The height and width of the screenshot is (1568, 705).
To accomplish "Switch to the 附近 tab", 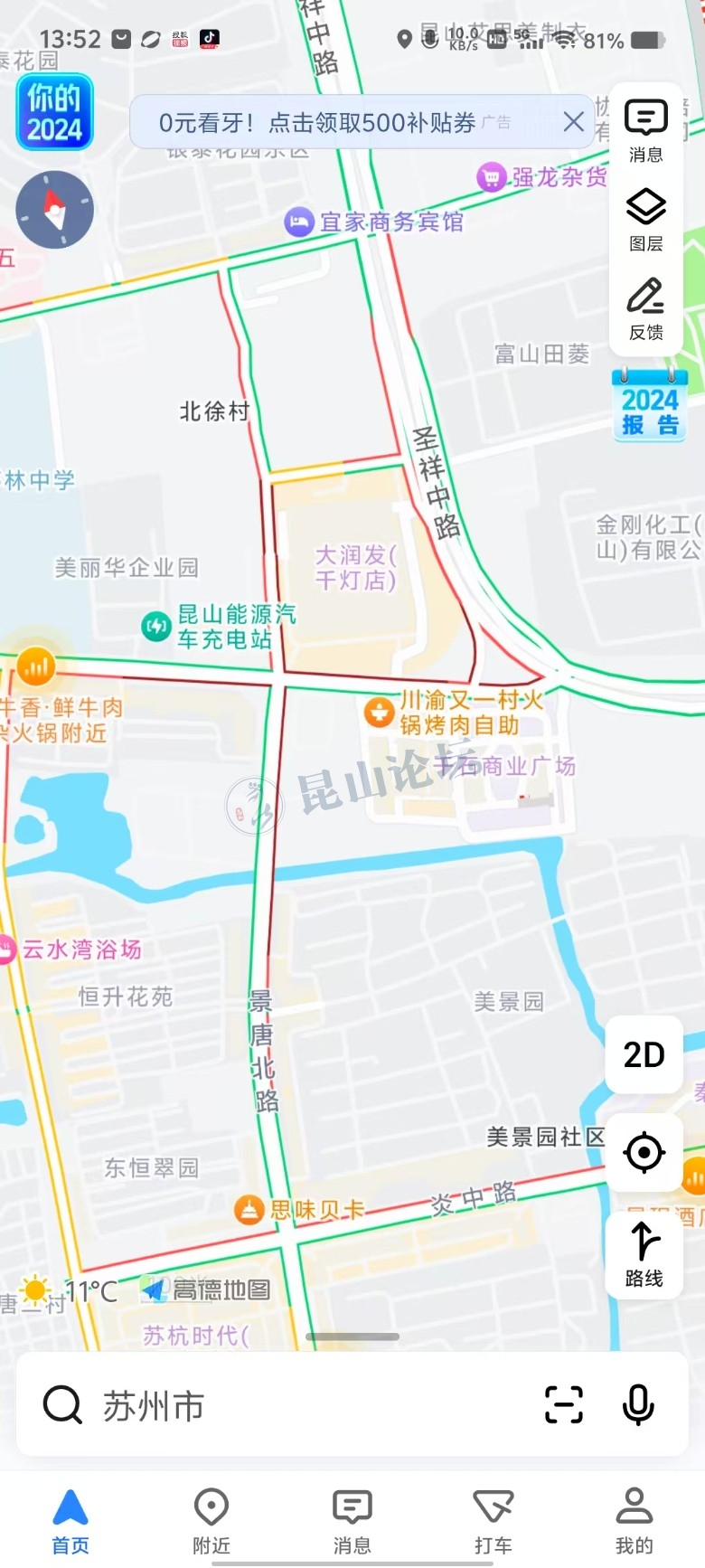I will click(x=211, y=1521).
